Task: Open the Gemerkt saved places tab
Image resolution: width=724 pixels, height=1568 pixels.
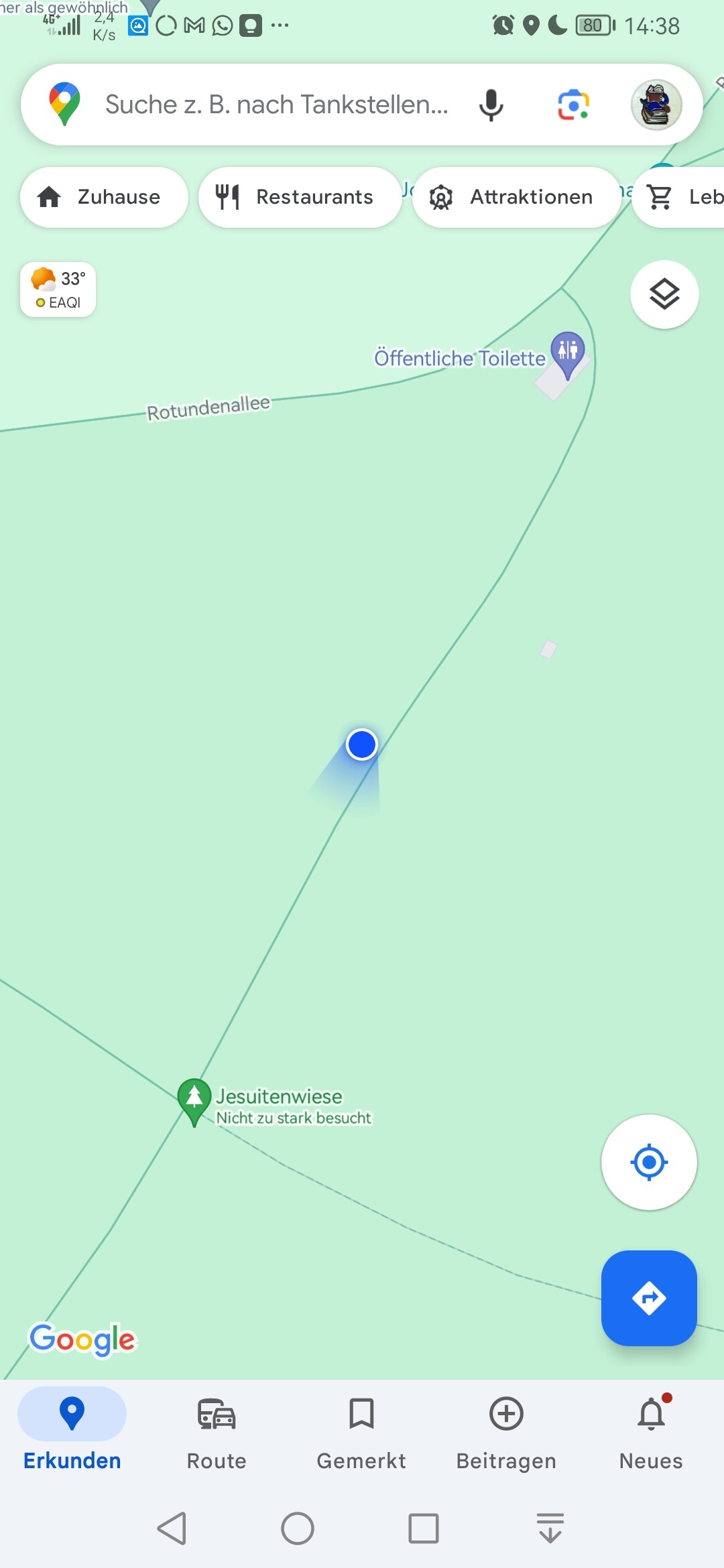Action: 361,1433
